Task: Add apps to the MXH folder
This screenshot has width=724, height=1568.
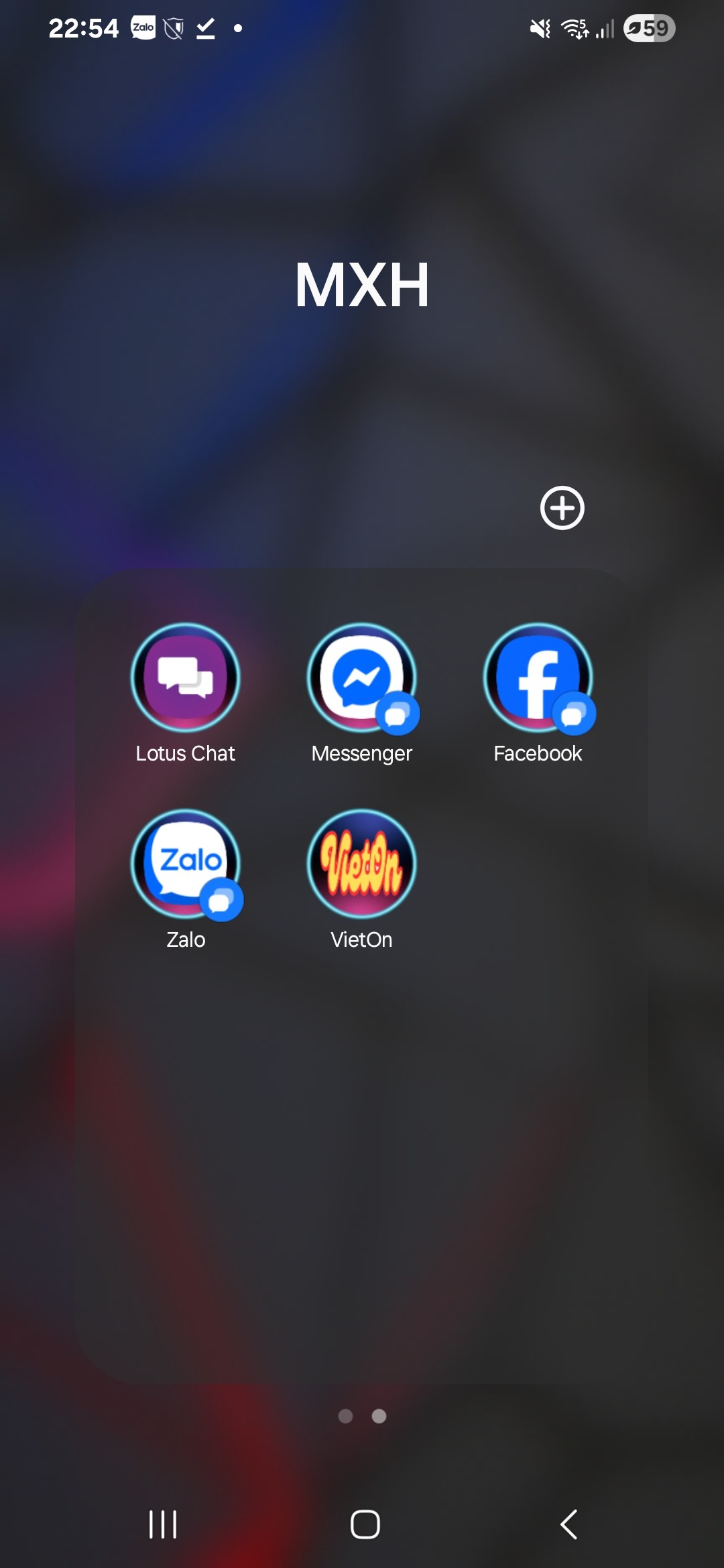Action: (562, 508)
